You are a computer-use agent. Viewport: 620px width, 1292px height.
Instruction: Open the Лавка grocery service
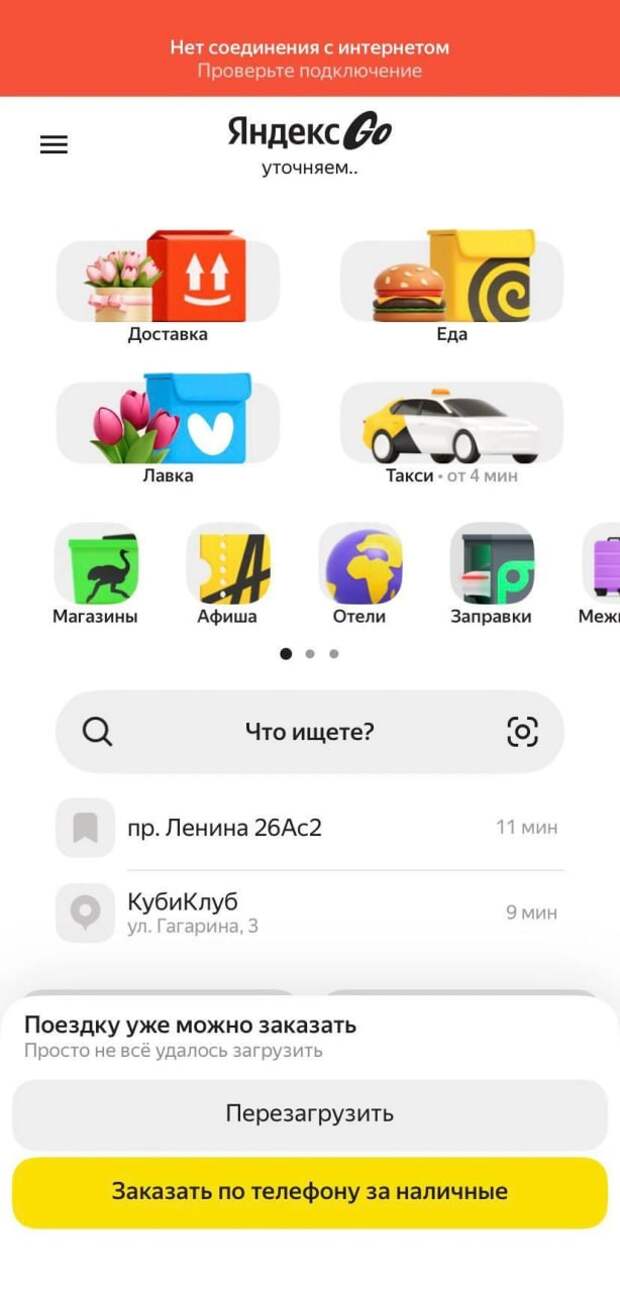(167, 424)
